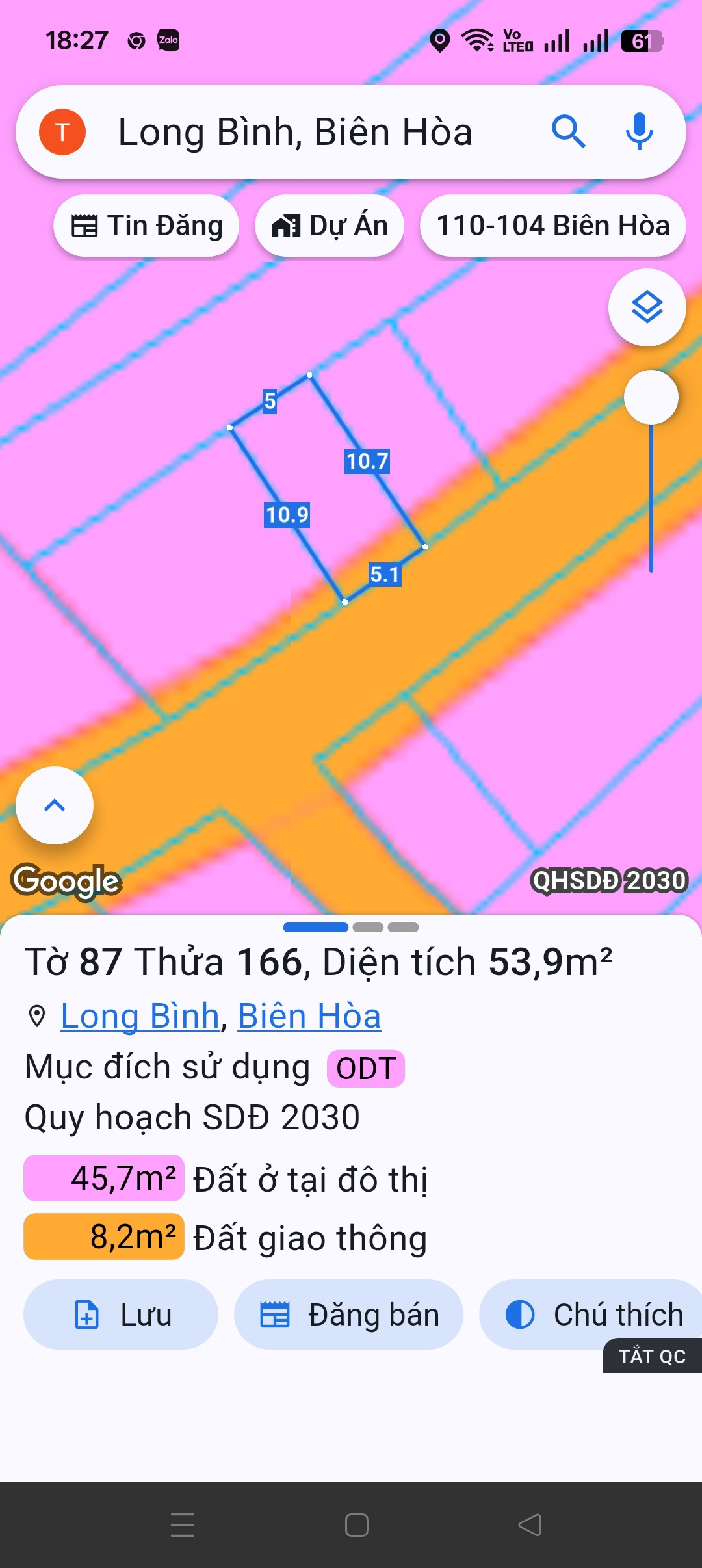Tap Đăng bán to list for sale
This screenshot has height=1568, width=702.
[349, 1314]
